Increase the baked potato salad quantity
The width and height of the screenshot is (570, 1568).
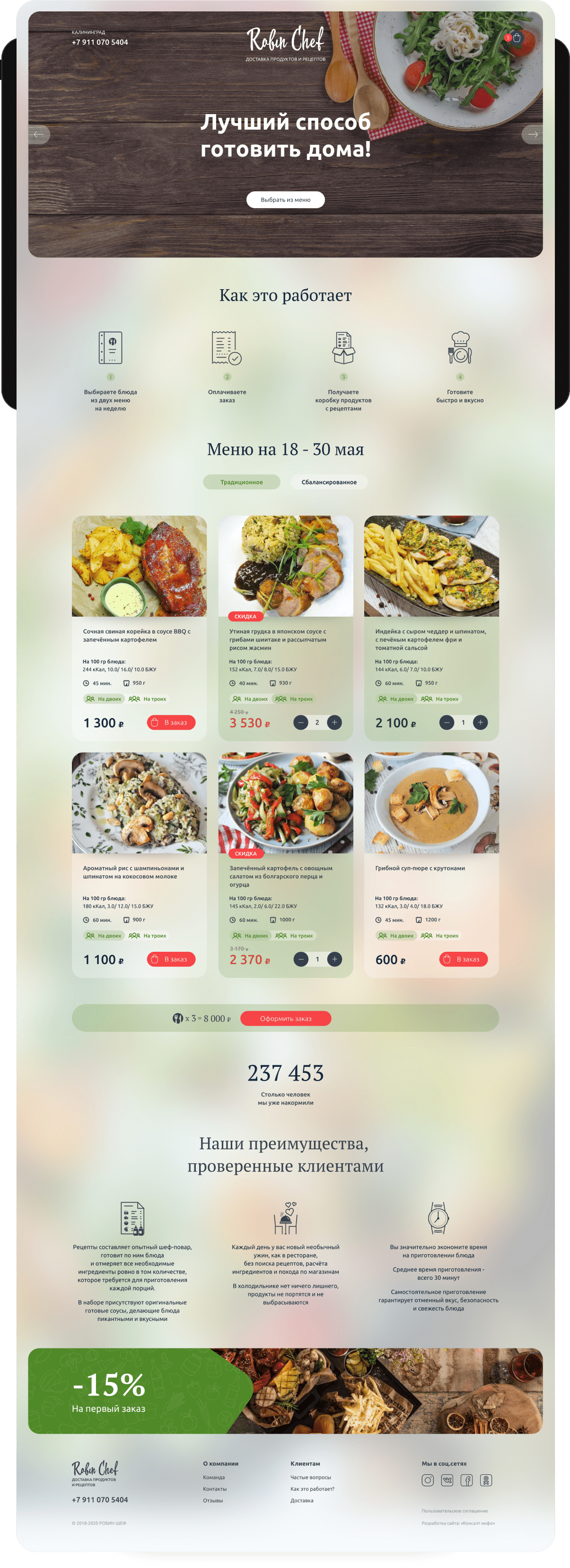click(x=334, y=959)
